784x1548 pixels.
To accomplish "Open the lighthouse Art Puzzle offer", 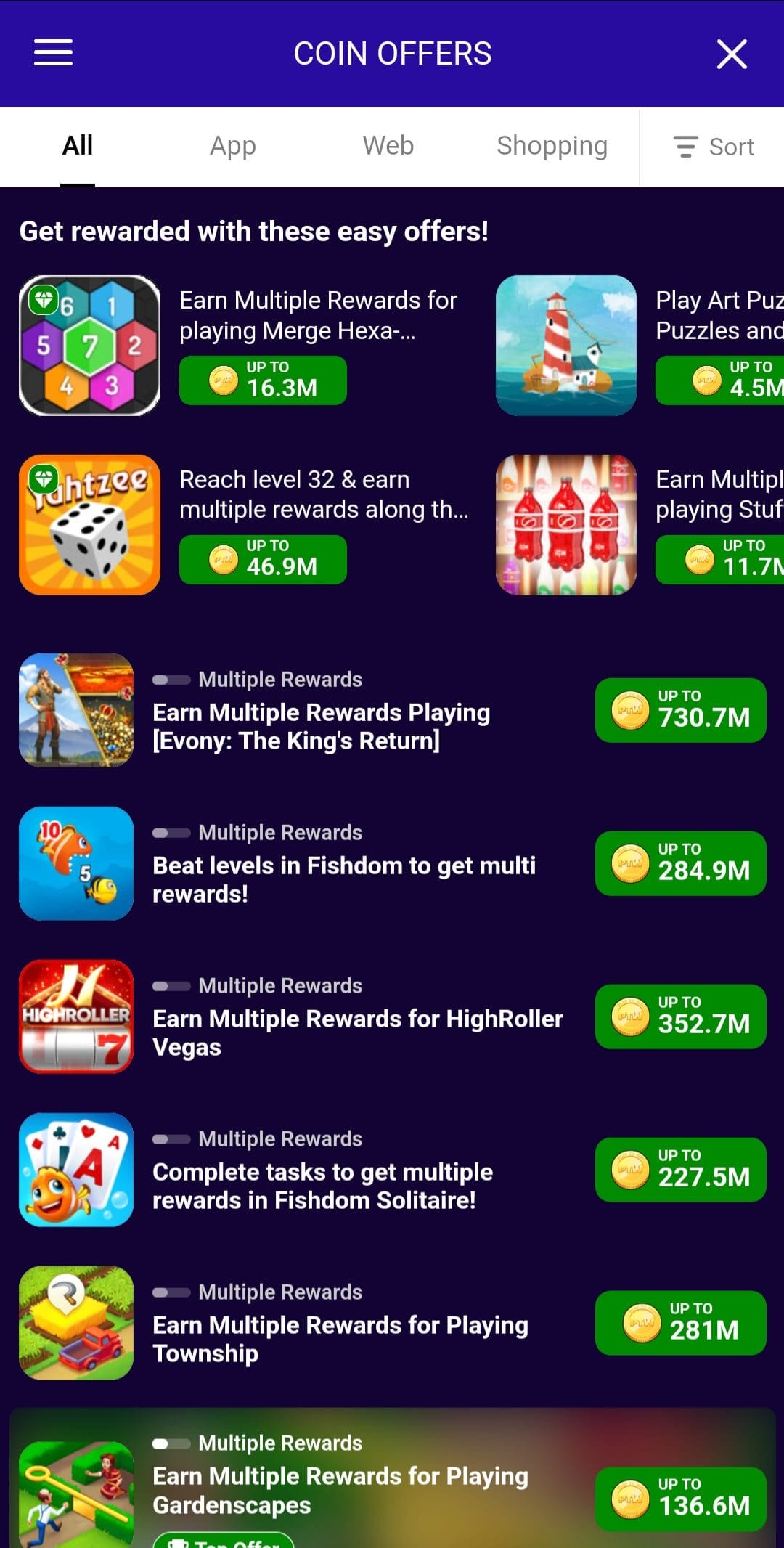I will (x=640, y=346).
